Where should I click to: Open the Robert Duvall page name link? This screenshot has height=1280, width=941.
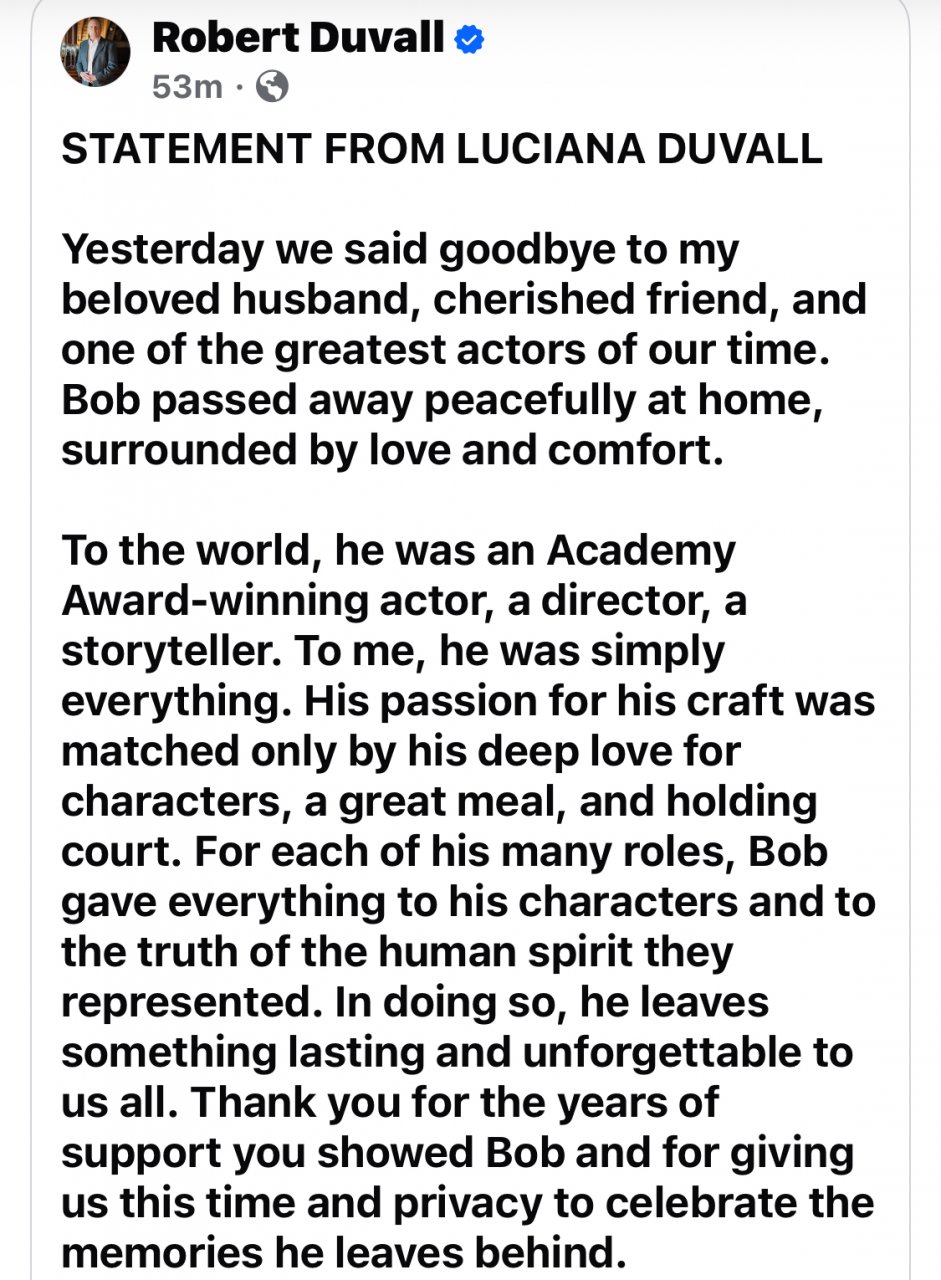(x=298, y=38)
